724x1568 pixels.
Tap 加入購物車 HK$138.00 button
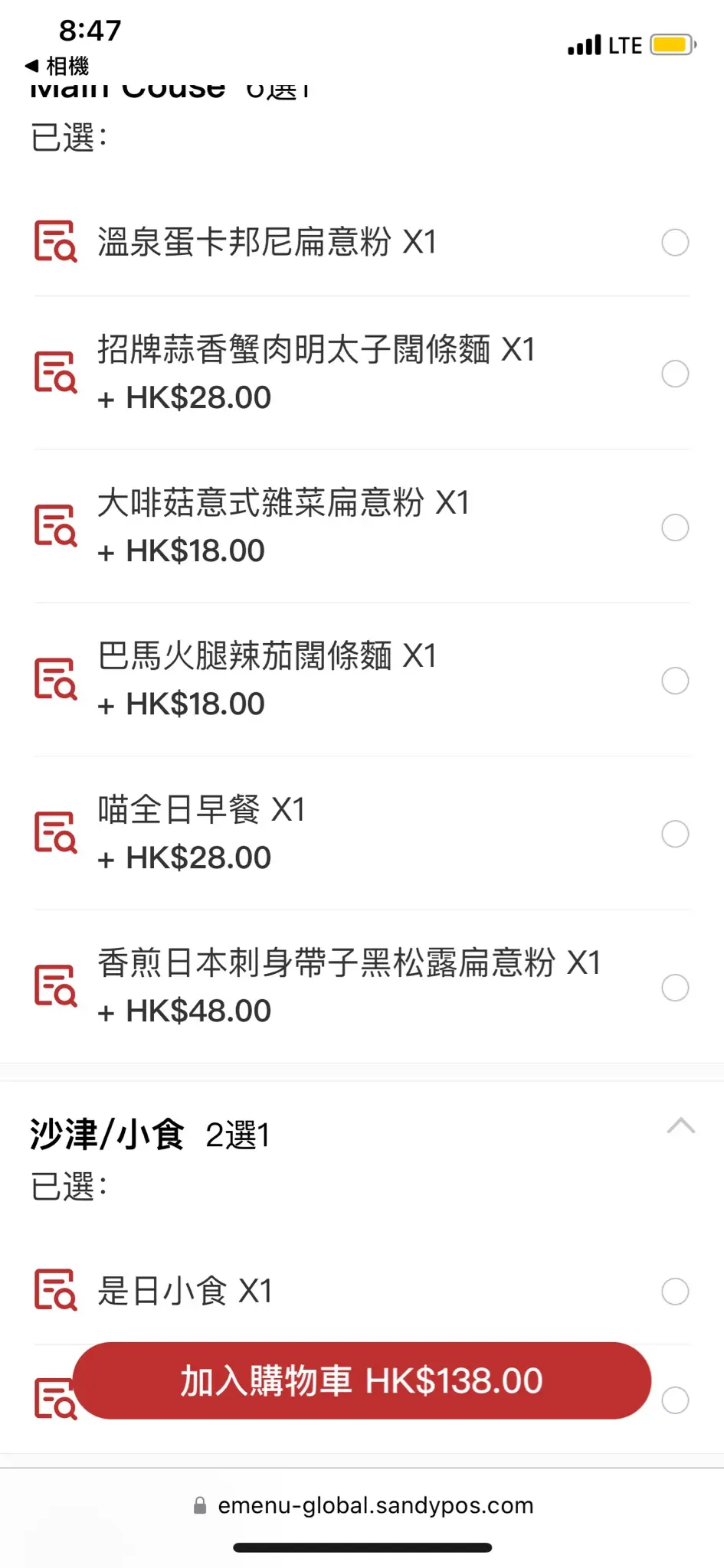pyautogui.click(x=362, y=1380)
